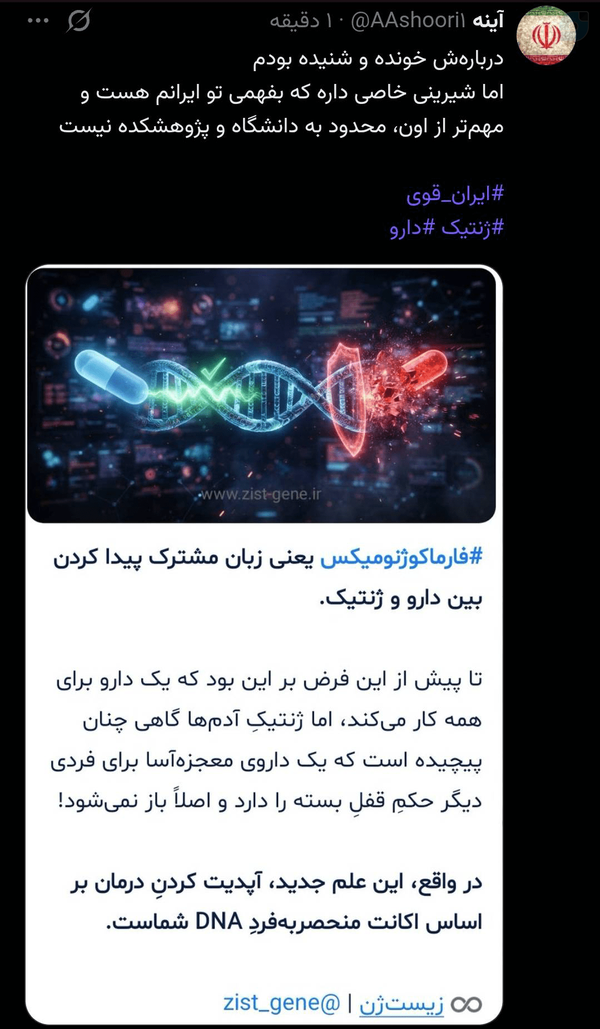
Task: Open the zist_gene@ handle
Action: pos(282,1003)
